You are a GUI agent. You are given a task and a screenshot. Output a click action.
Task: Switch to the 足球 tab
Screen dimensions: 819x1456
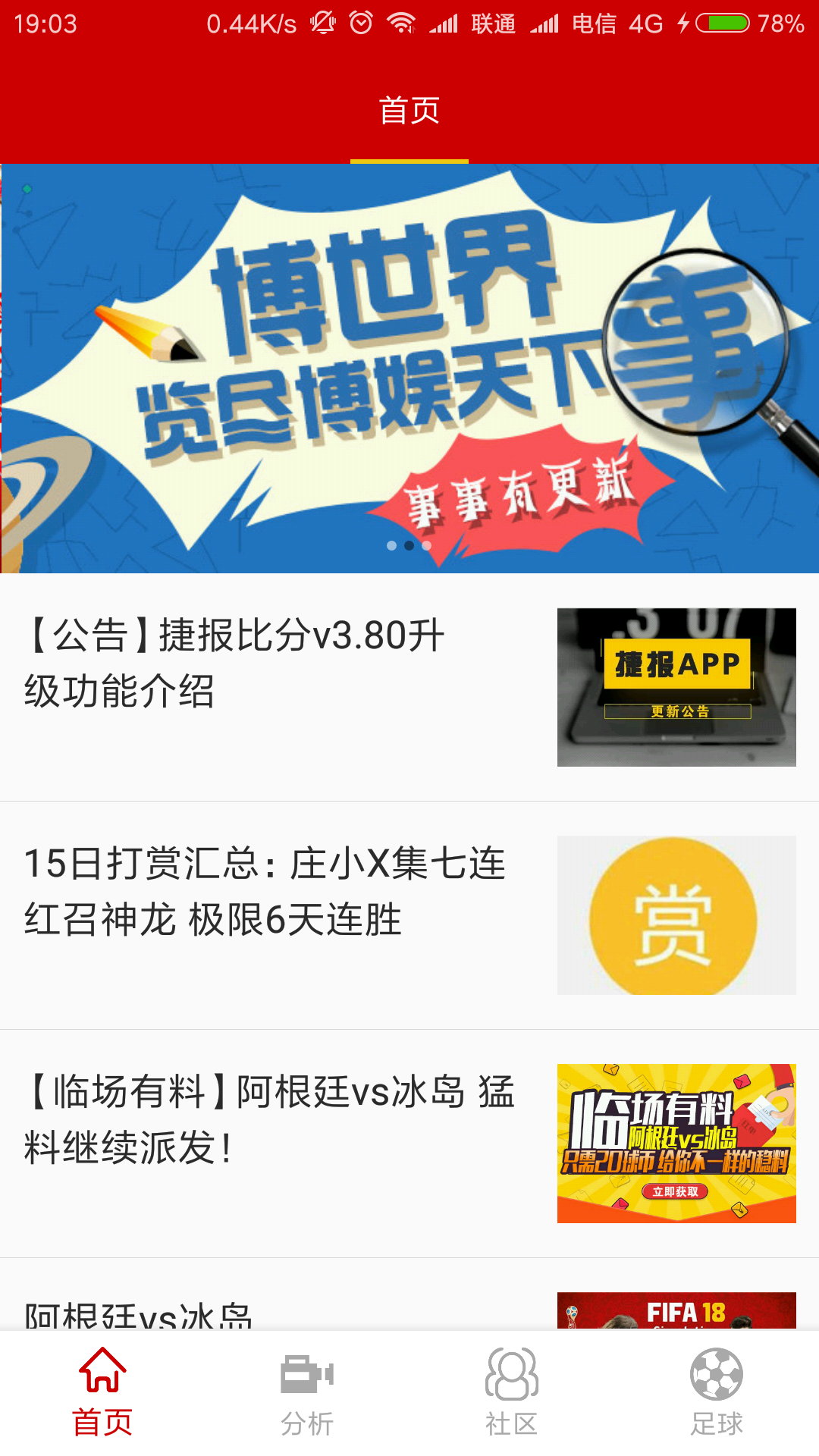pos(717,1392)
